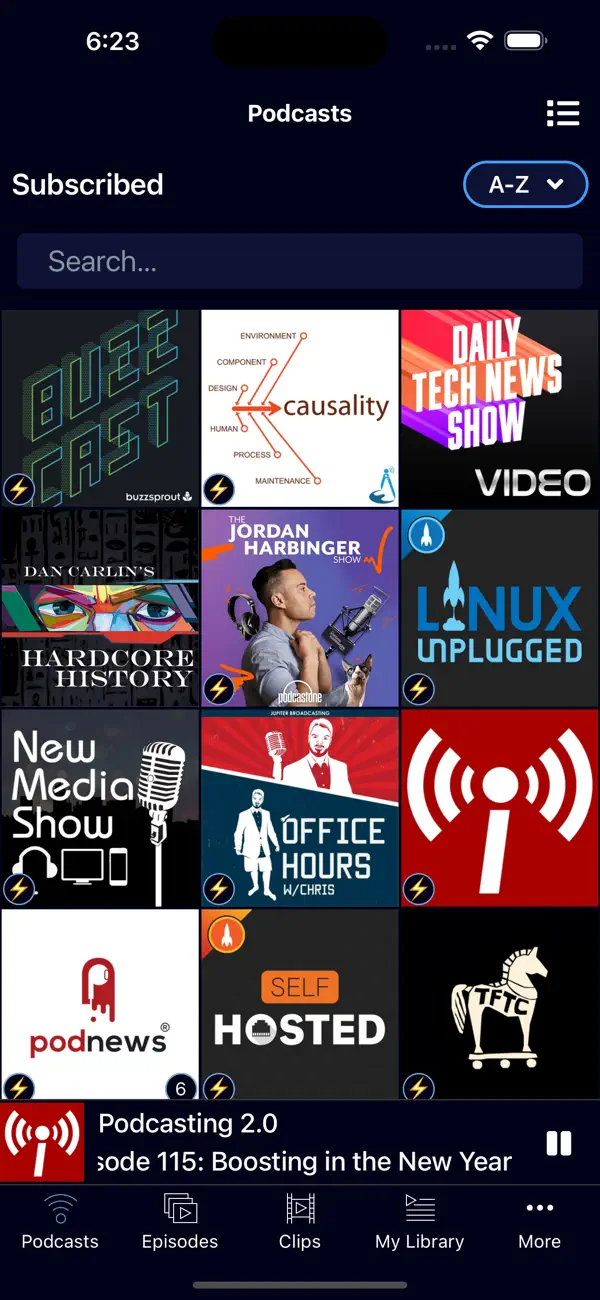Open the Podnews podcast tile
600x1300 pixels.
100,1005
